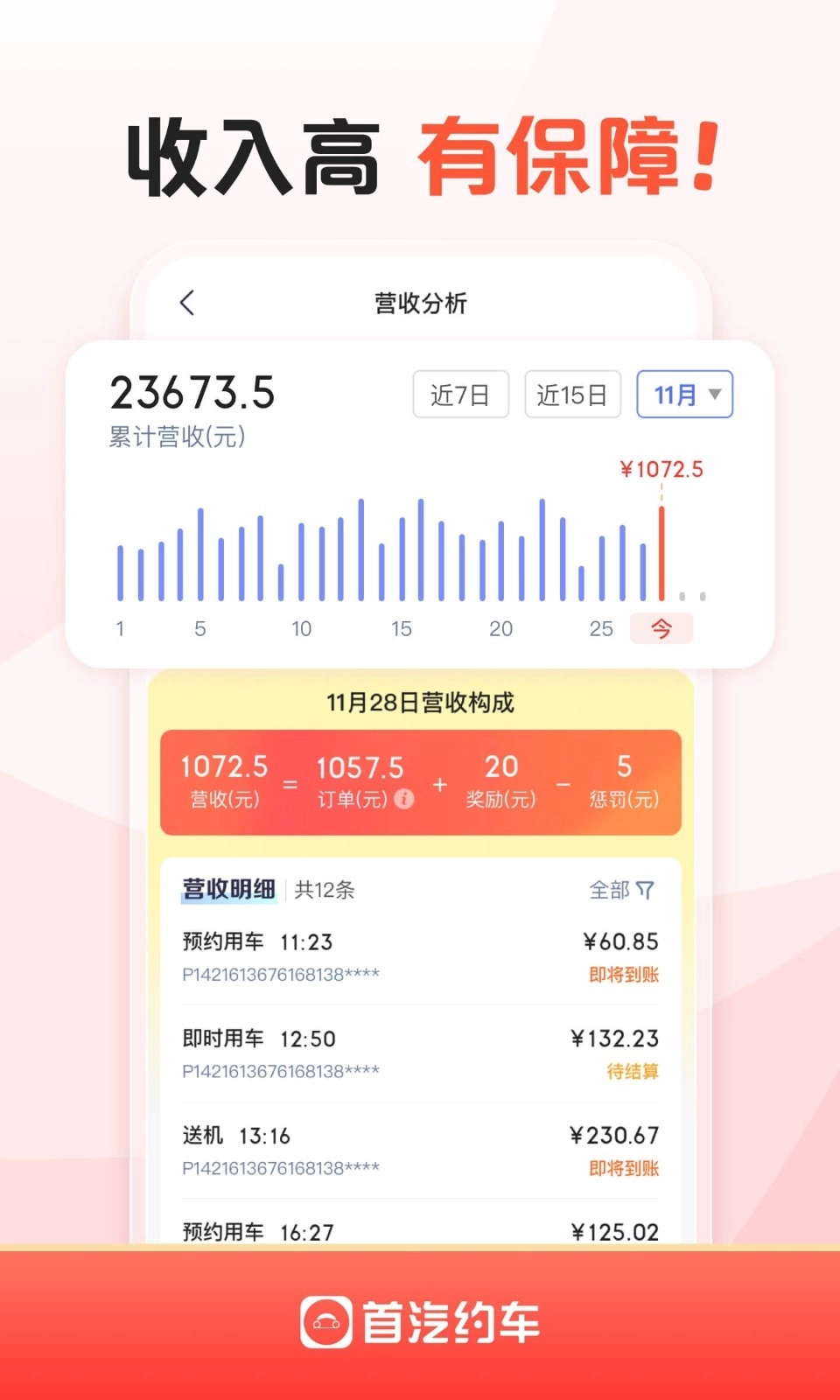This screenshot has height=1400, width=840.
Task: Toggle the 近15日 view
Action: 573,394
